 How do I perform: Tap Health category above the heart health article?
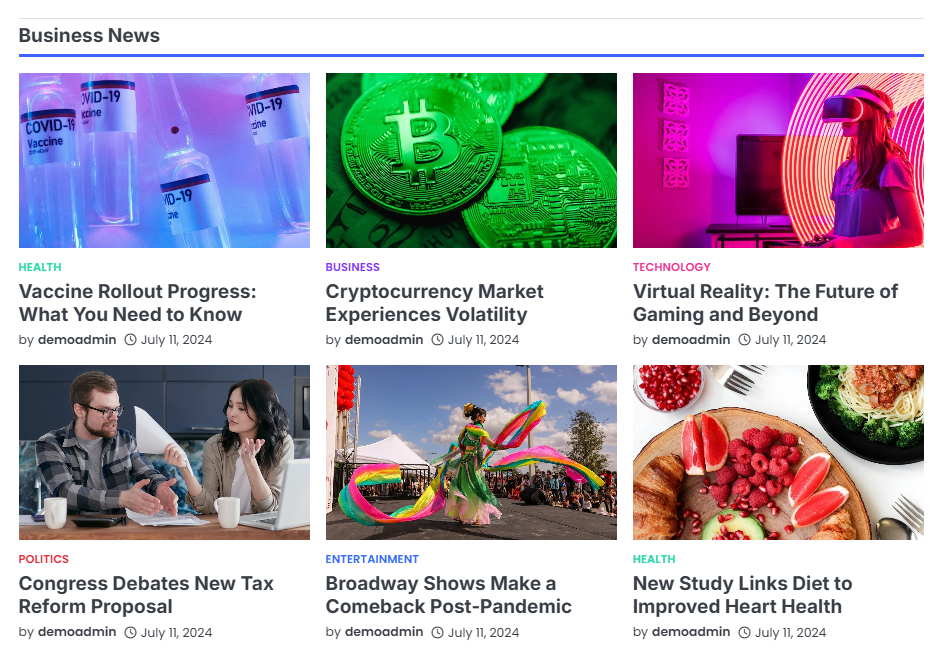[654, 559]
